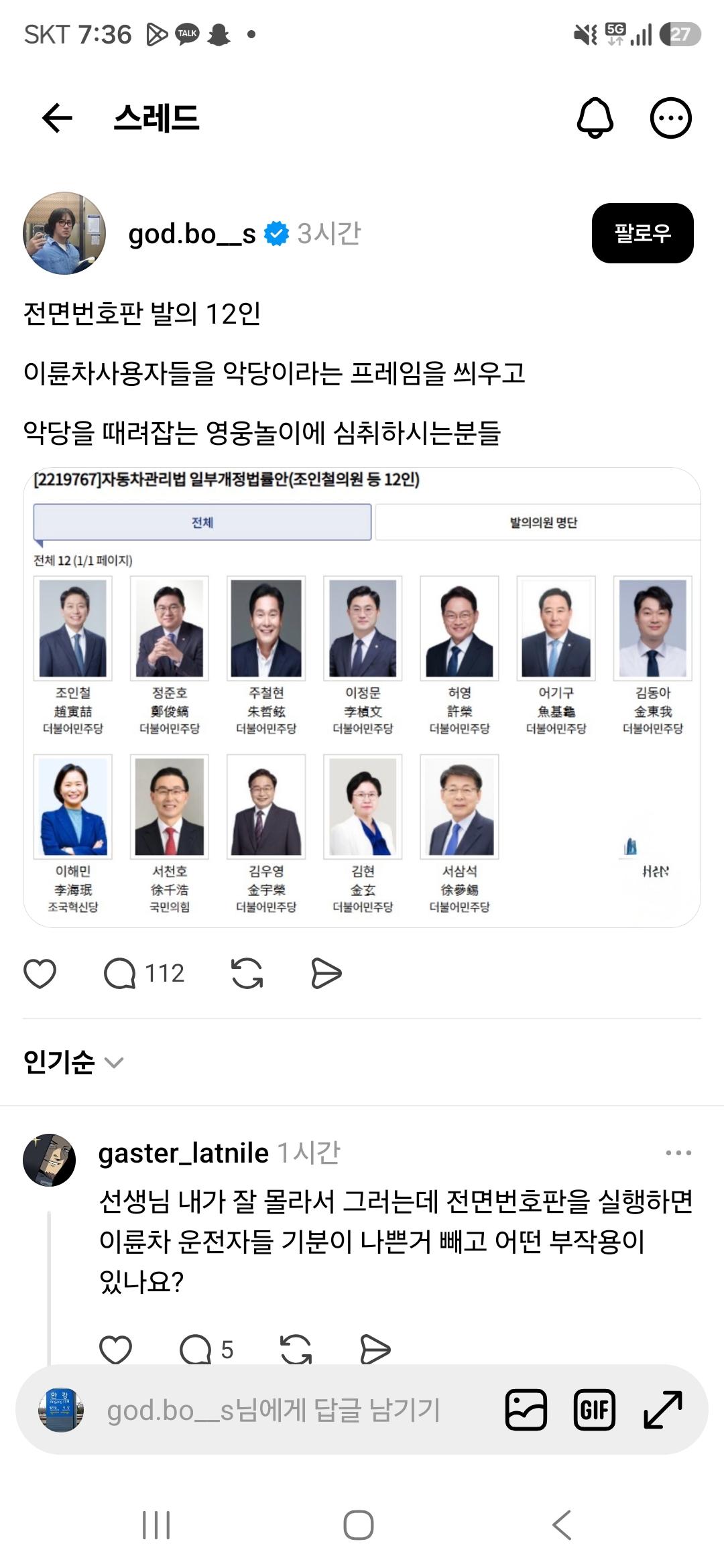Screen dimensions: 724x1568
Task: Open the options for gaster_latnile's reply
Action: 678,1153
